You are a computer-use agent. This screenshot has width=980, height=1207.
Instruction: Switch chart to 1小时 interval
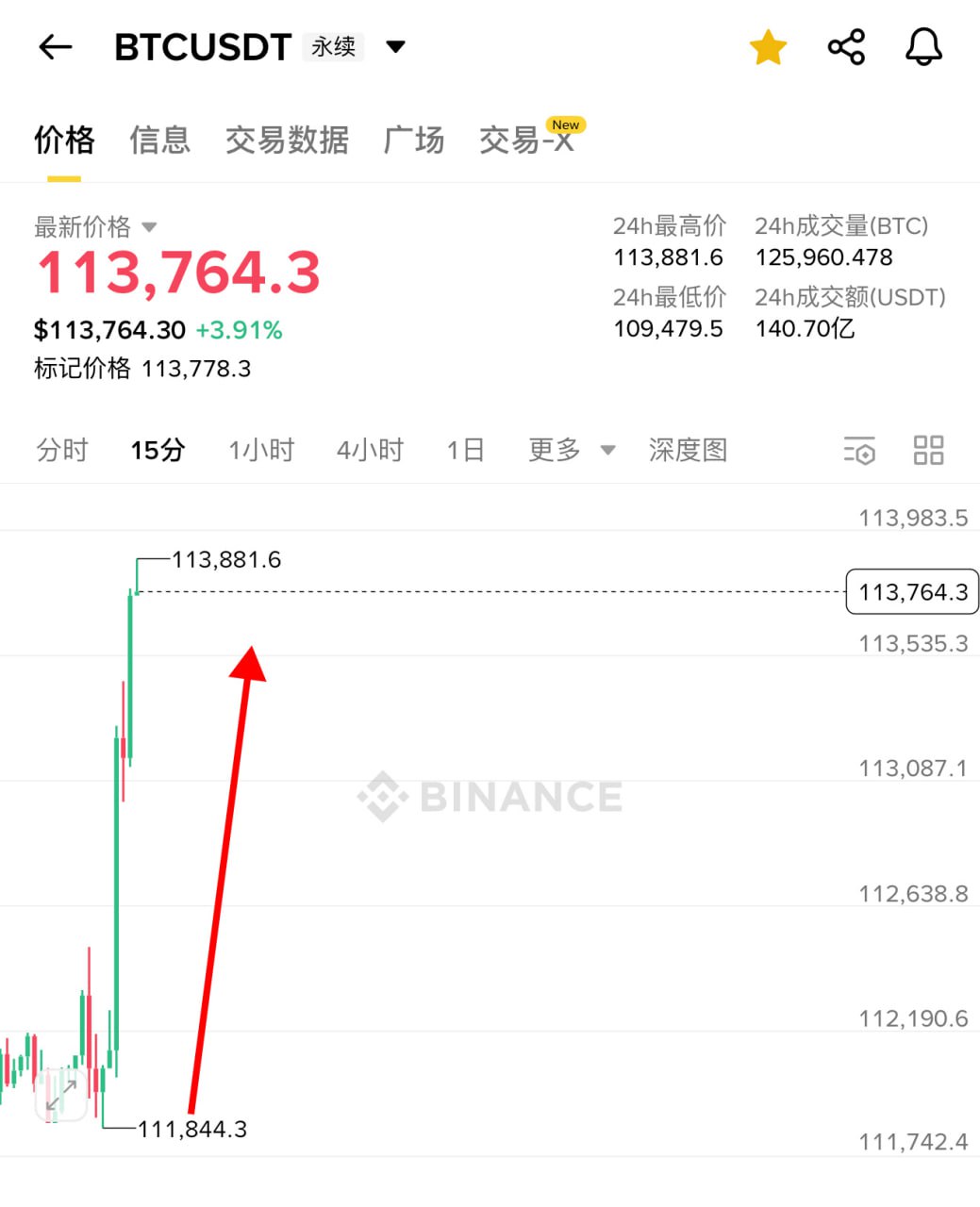(x=261, y=450)
